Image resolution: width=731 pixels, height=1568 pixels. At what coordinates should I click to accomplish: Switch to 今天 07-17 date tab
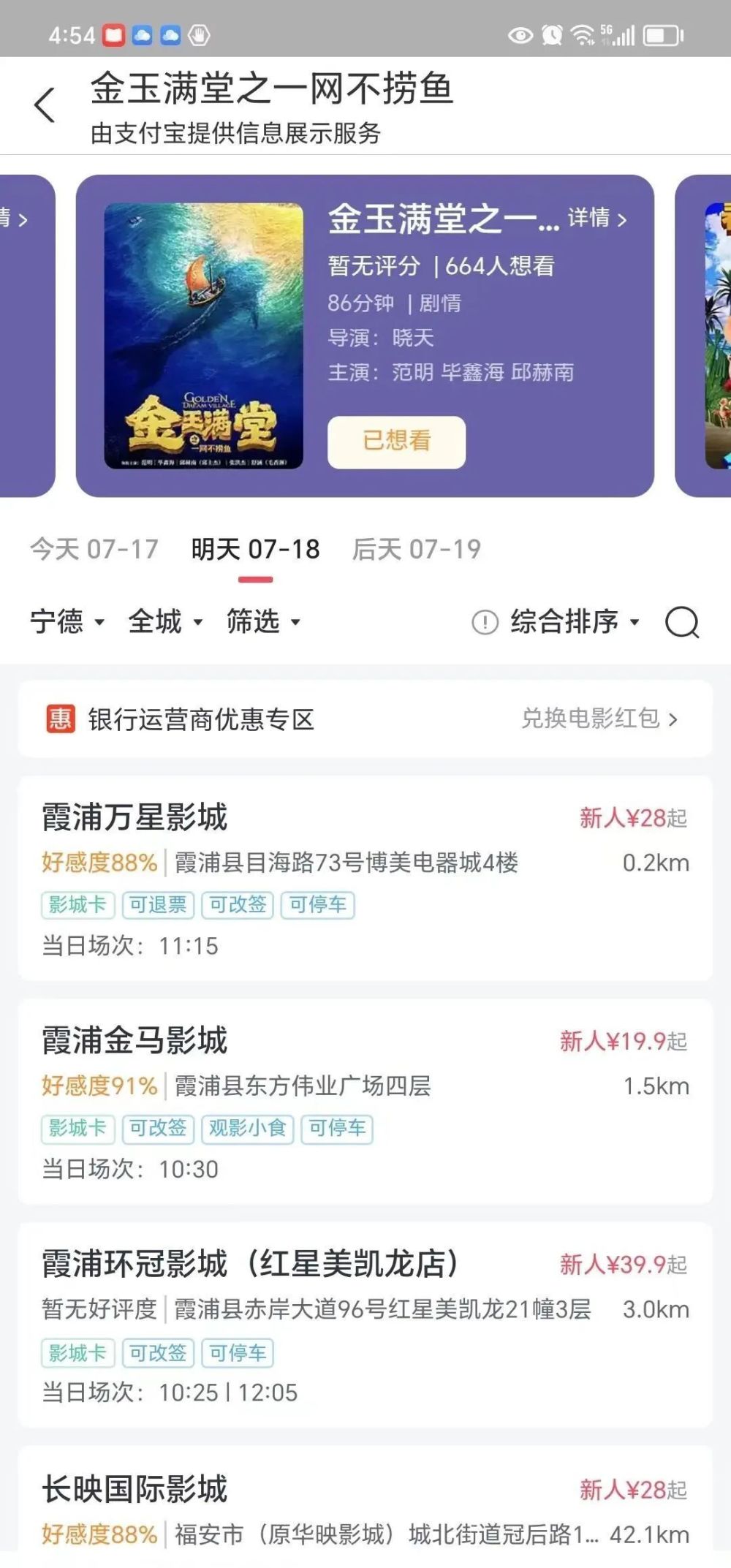pos(94,549)
